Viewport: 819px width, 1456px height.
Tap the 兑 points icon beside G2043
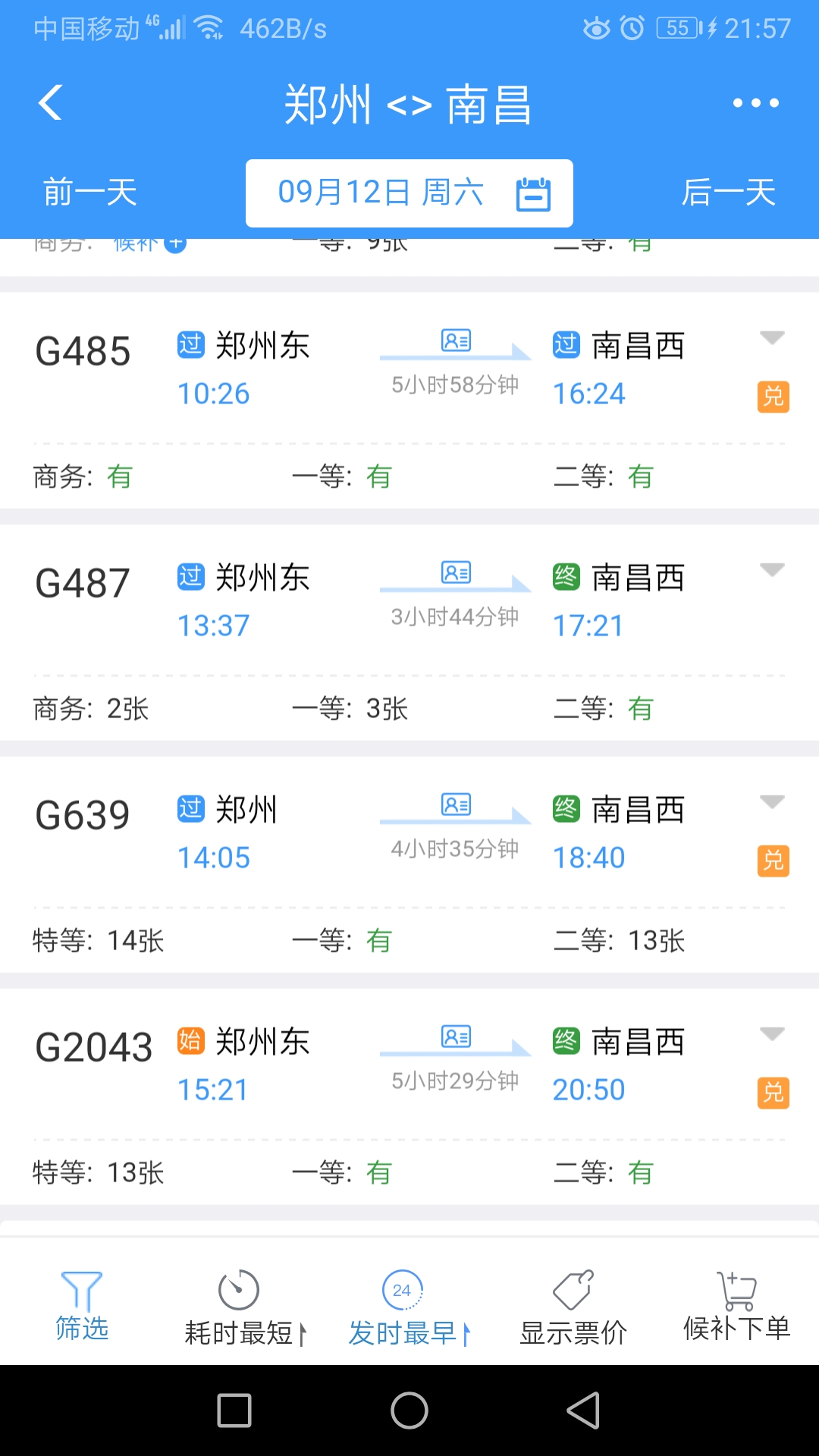coord(773,1092)
